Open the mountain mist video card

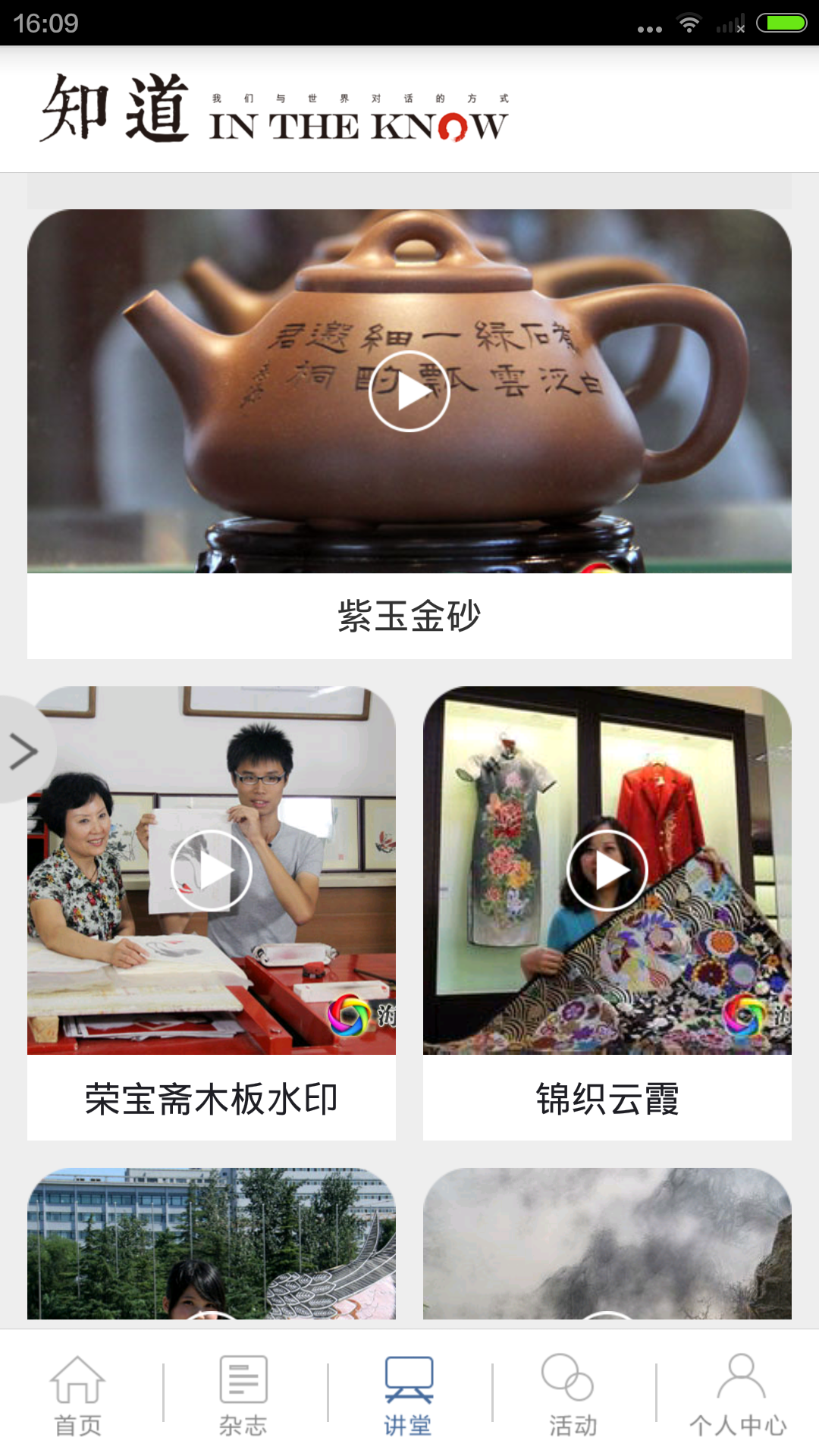(607, 1244)
